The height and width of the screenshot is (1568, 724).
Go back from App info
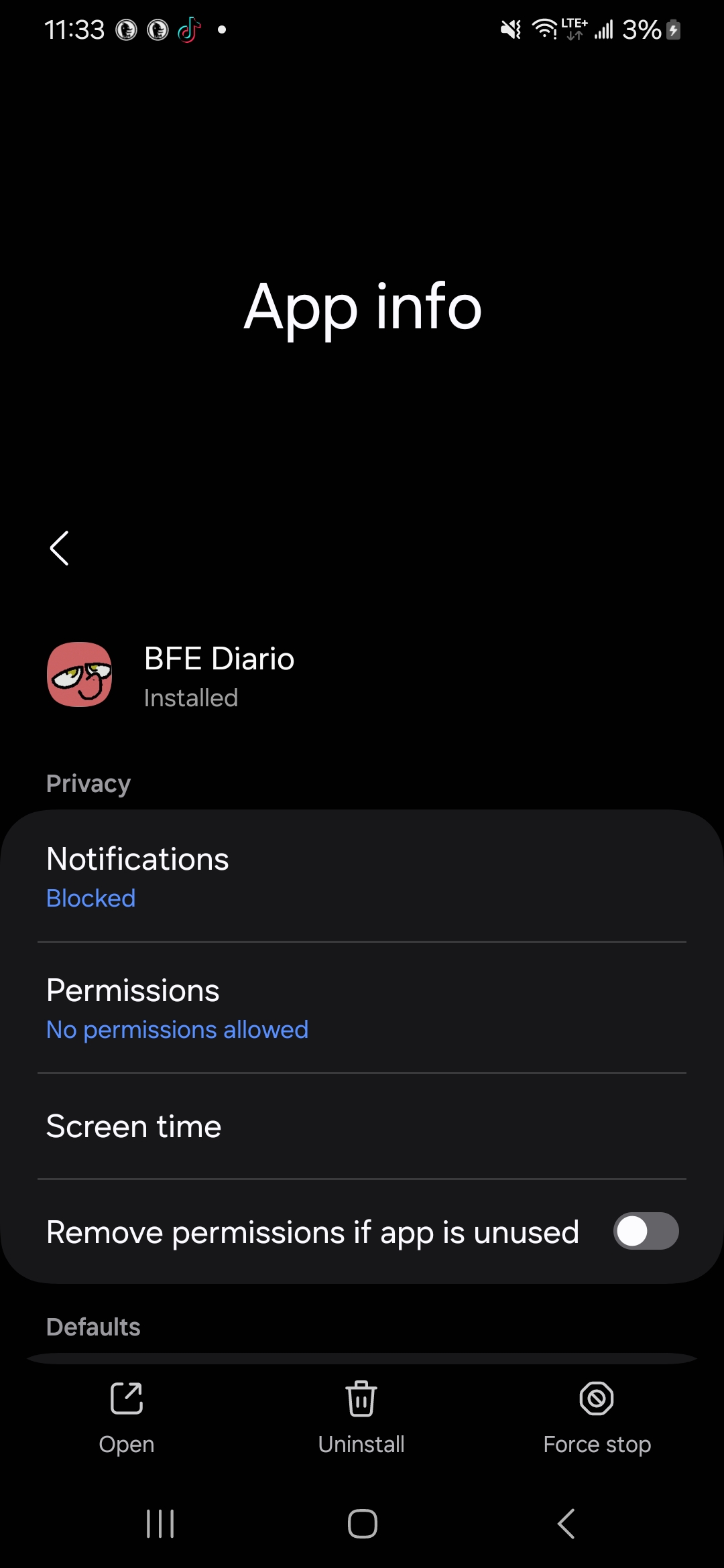pyautogui.click(x=60, y=548)
